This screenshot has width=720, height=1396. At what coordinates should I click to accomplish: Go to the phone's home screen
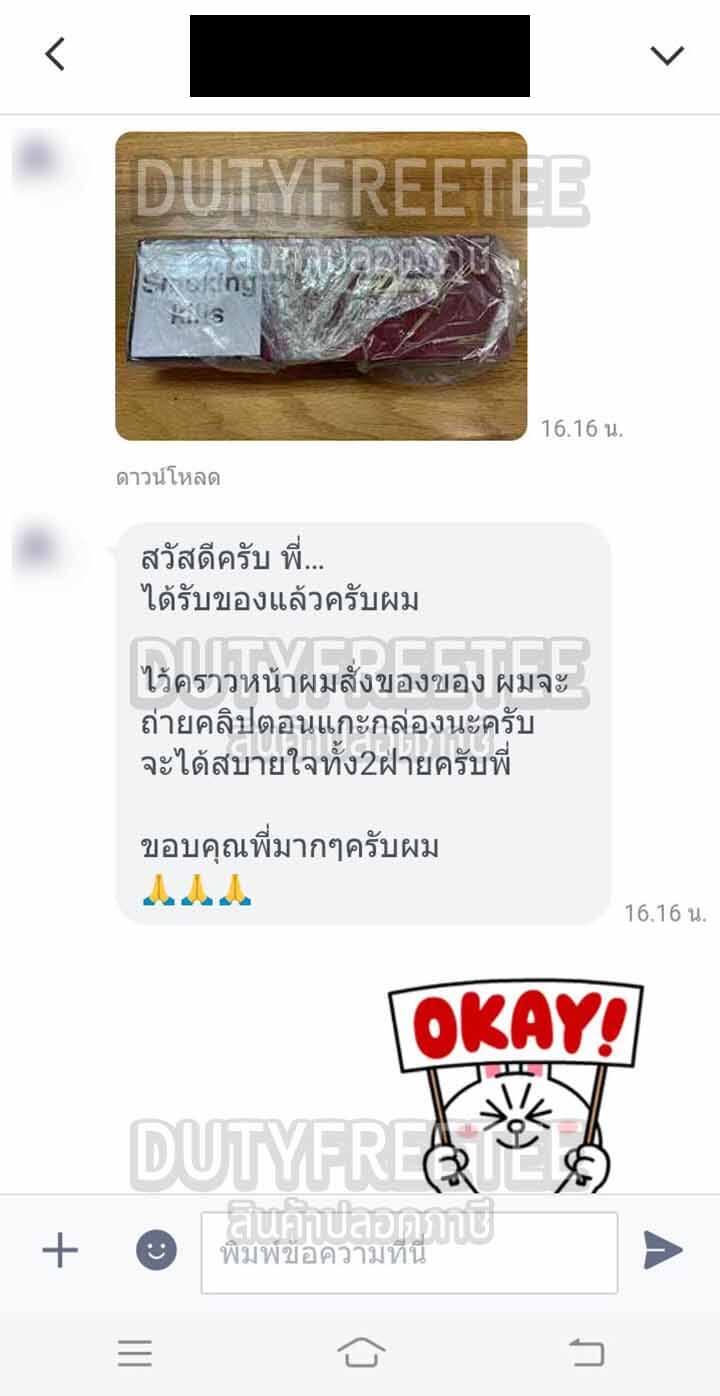tap(361, 1353)
